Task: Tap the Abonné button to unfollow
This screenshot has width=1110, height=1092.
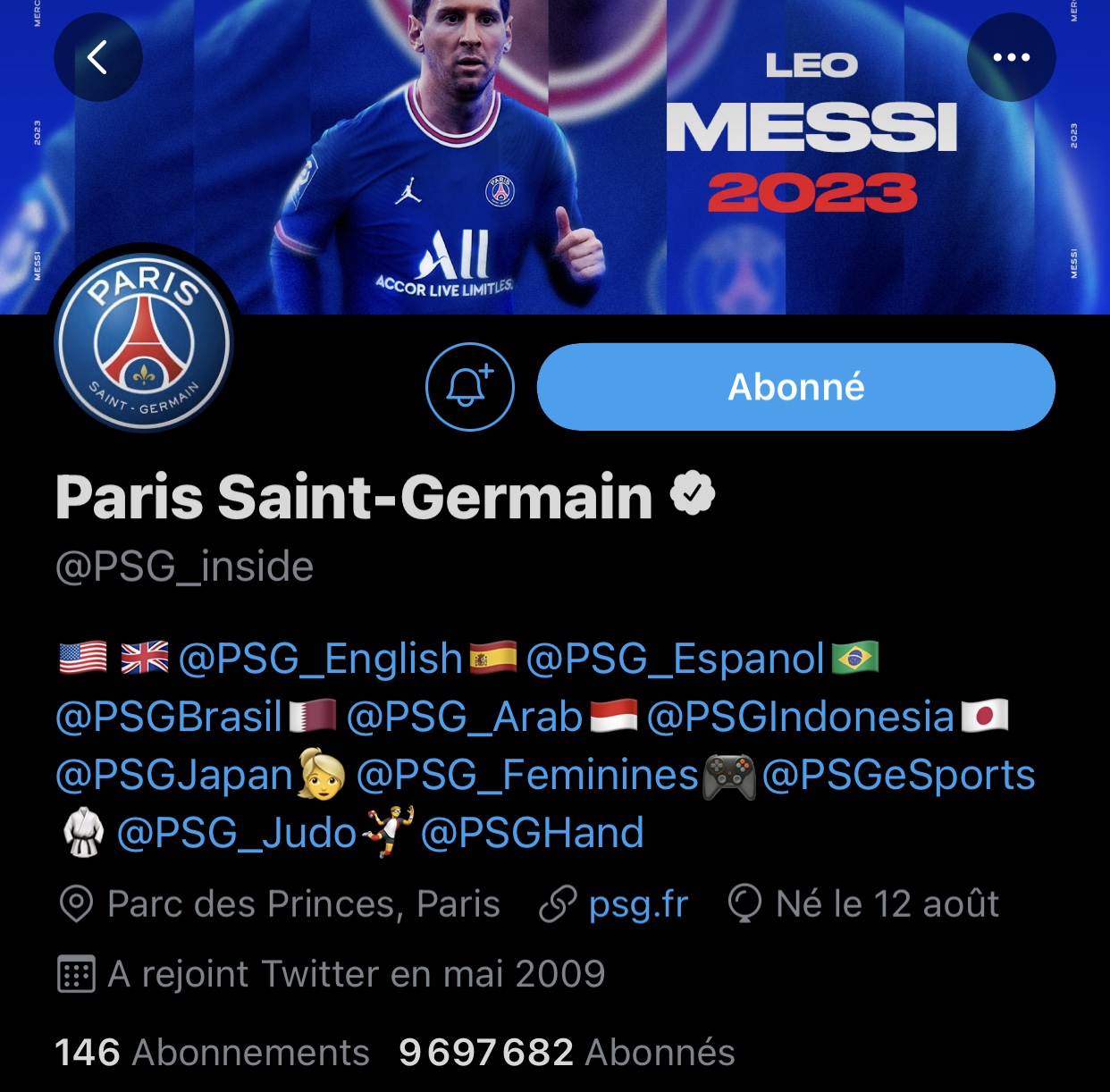Action: coord(795,387)
